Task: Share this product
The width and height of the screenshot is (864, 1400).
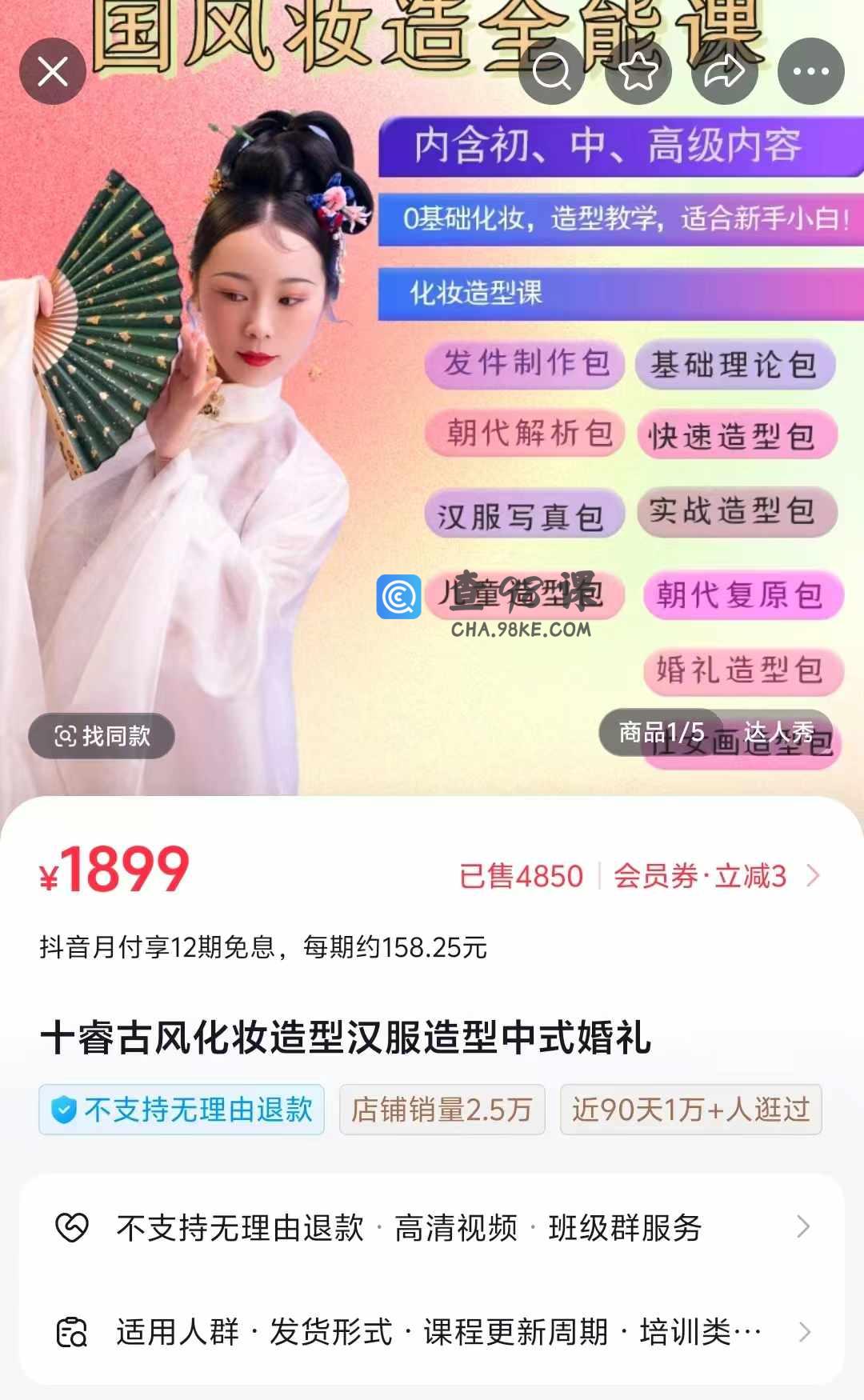Action: 725,72
